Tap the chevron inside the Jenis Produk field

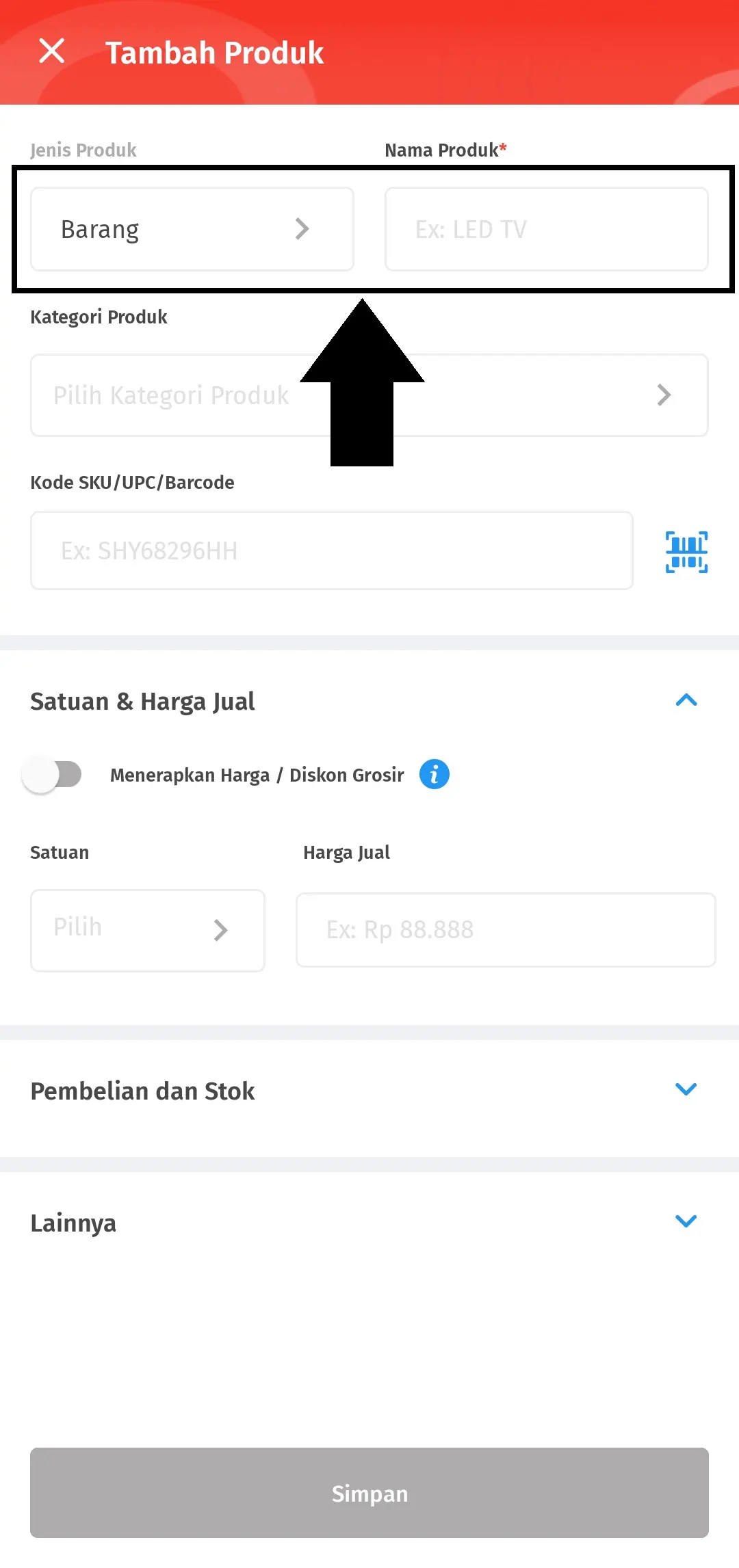coord(302,228)
